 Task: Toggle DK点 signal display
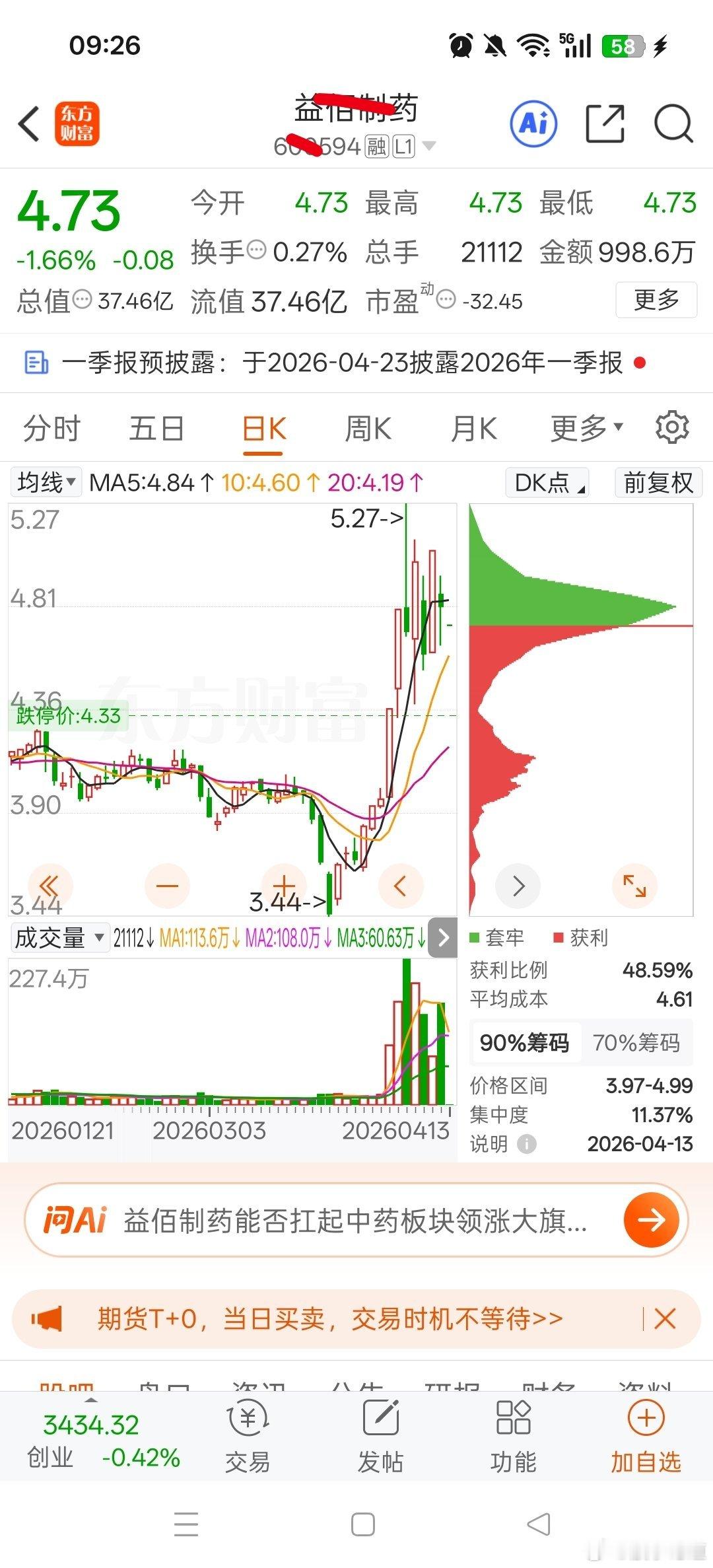point(546,483)
